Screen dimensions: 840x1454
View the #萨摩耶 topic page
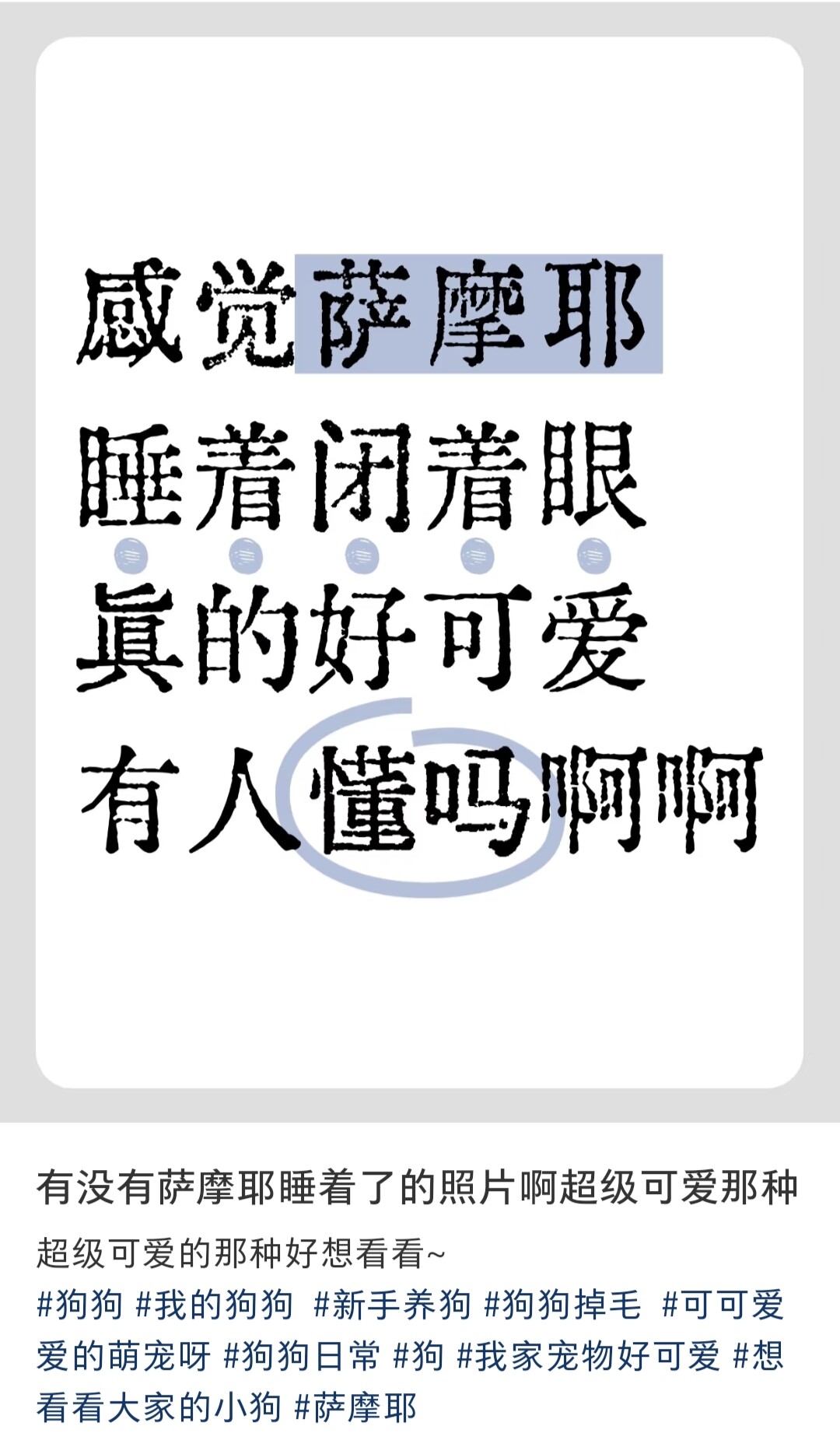coord(356,1407)
